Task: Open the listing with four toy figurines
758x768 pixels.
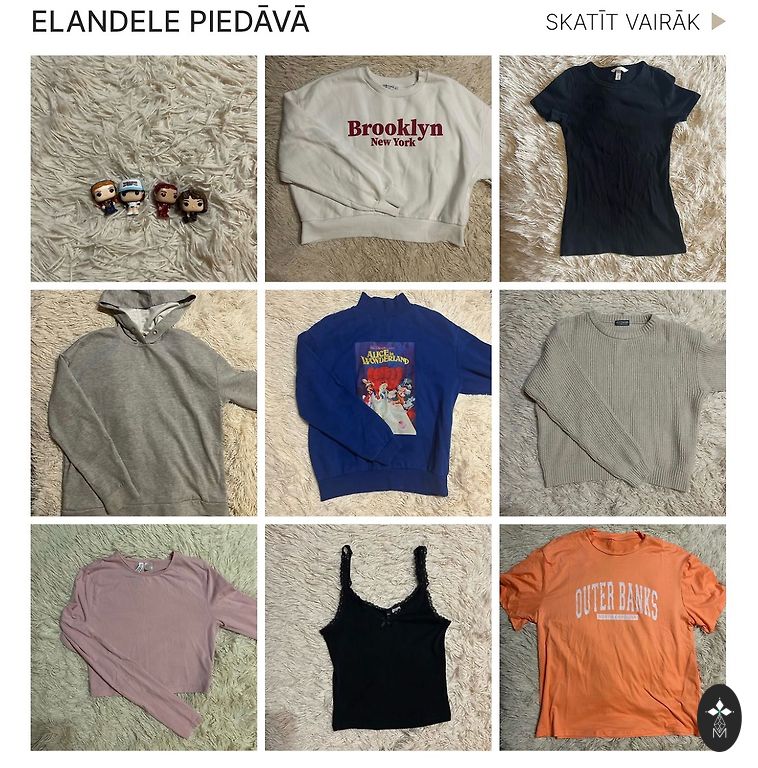Action: 143,168
